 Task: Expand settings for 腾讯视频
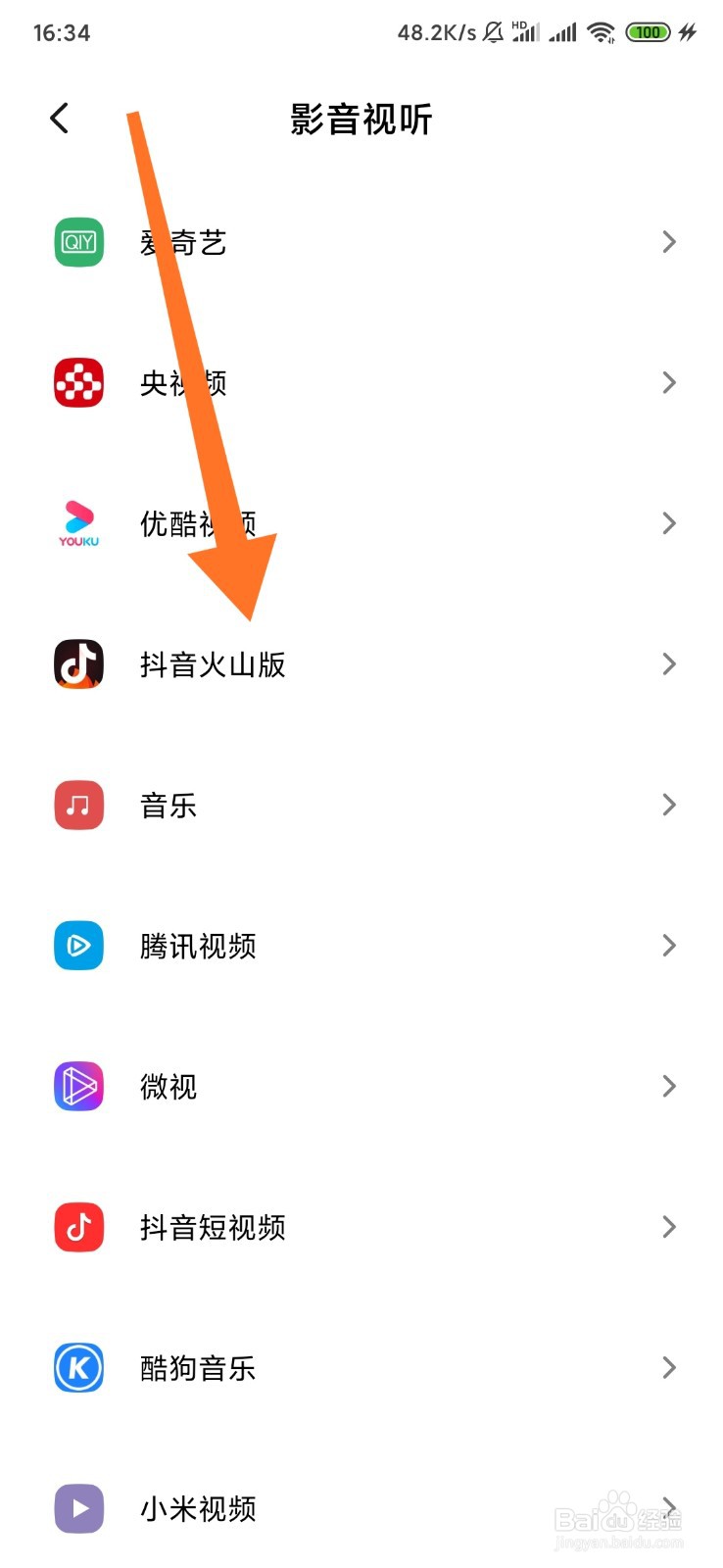tap(669, 945)
